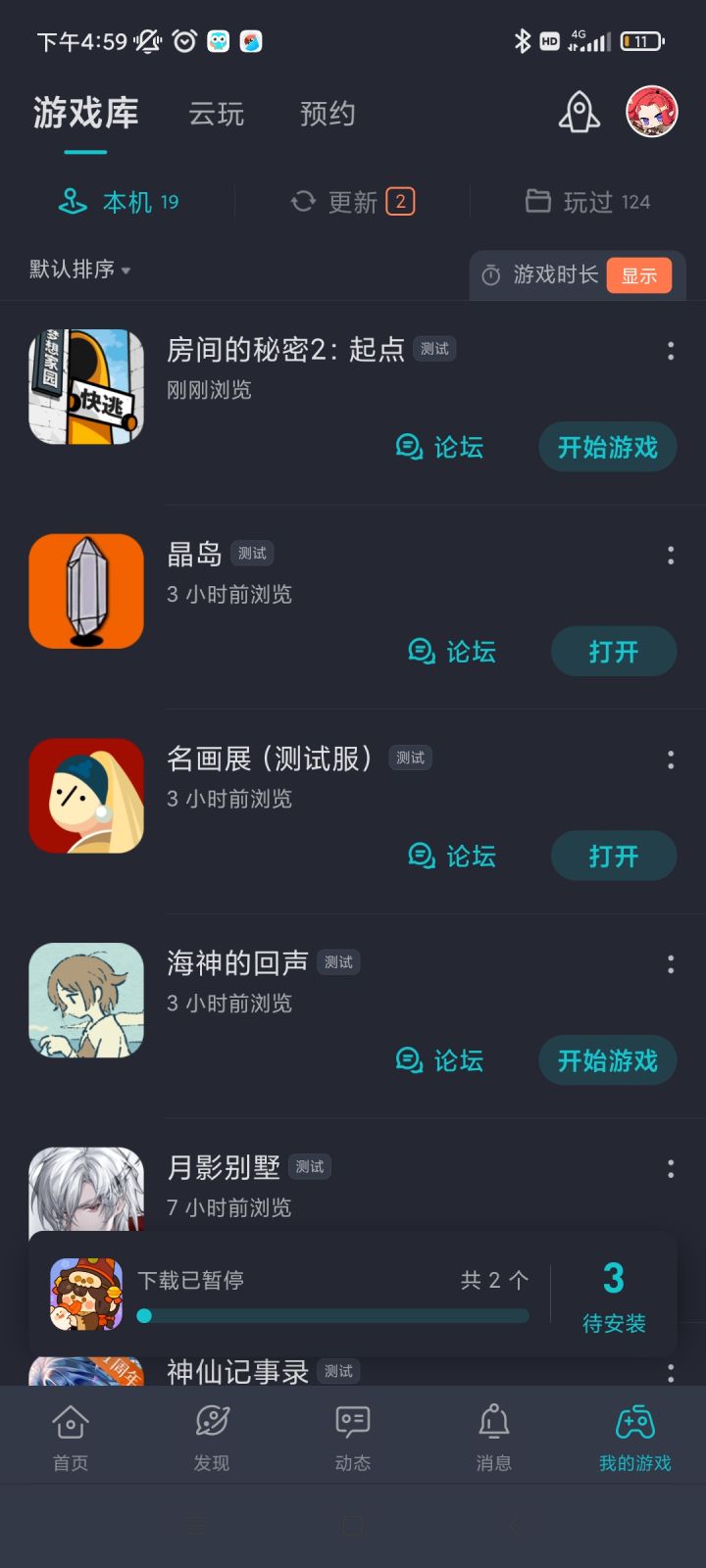Viewport: 706px width, 1568px height.
Task: Open the forum for 晶岛
Action: [x=451, y=652]
